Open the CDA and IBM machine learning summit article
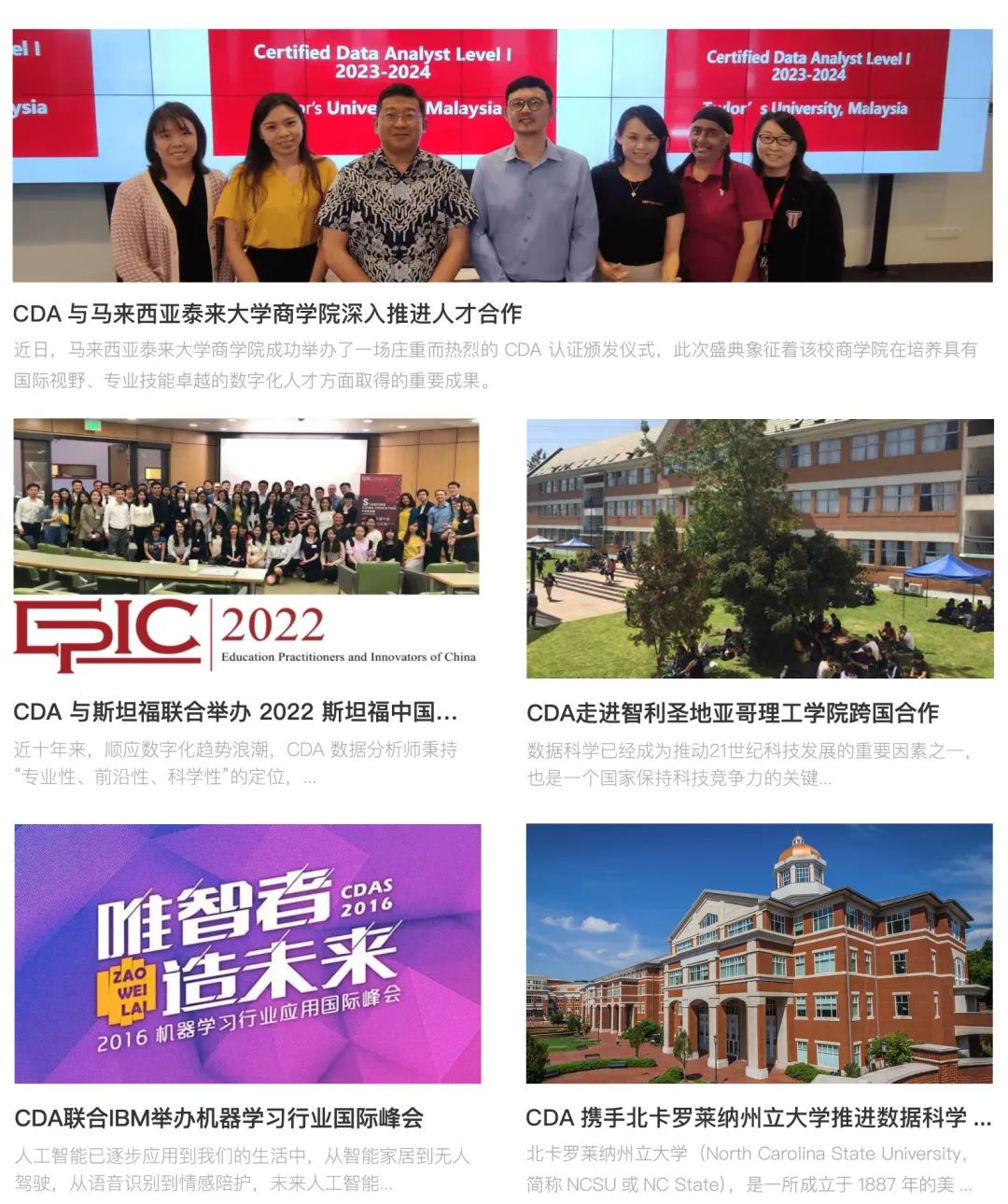1008x1204 pixels. (x=219, y=1117)
